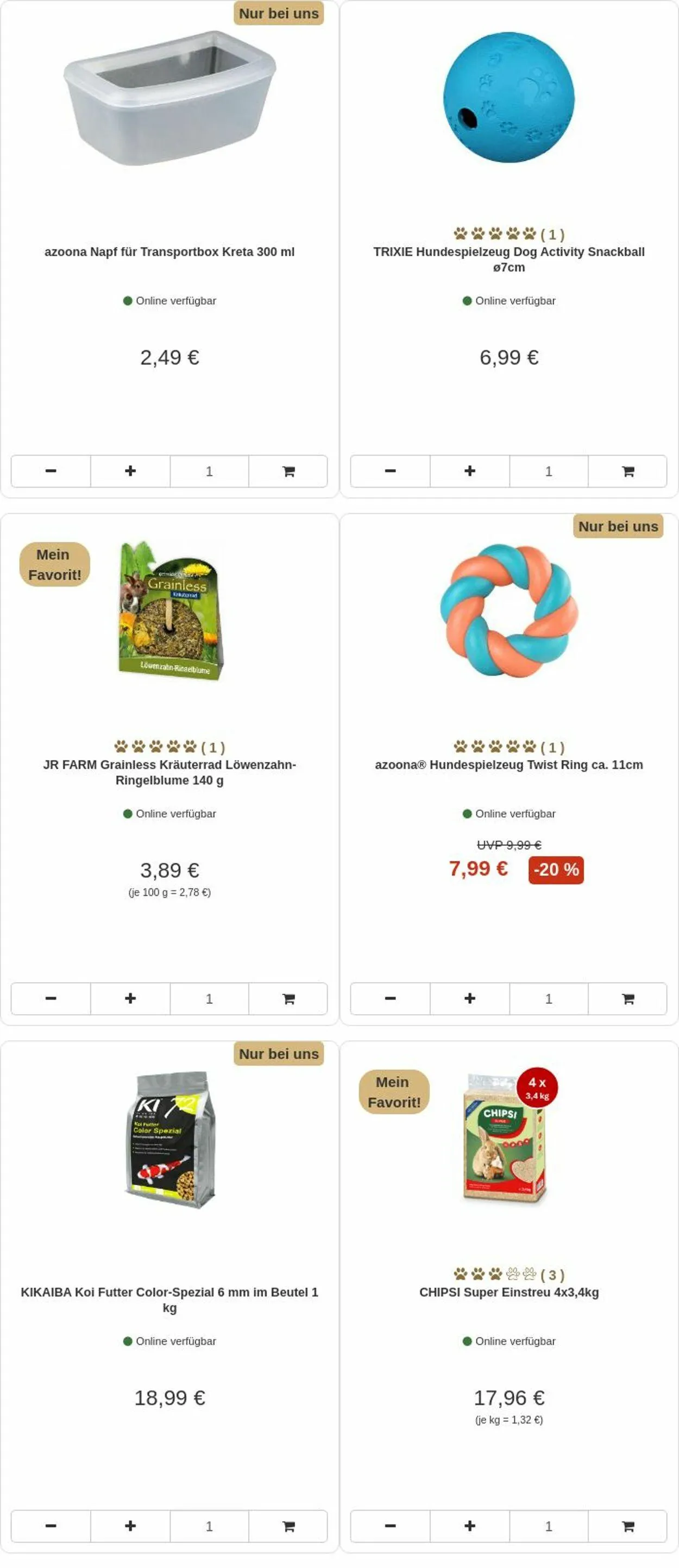Viewport: 679px width, 1568px height.
Task: Open azoona Twist Ring dog toy
Action: (x=508, y=764)
